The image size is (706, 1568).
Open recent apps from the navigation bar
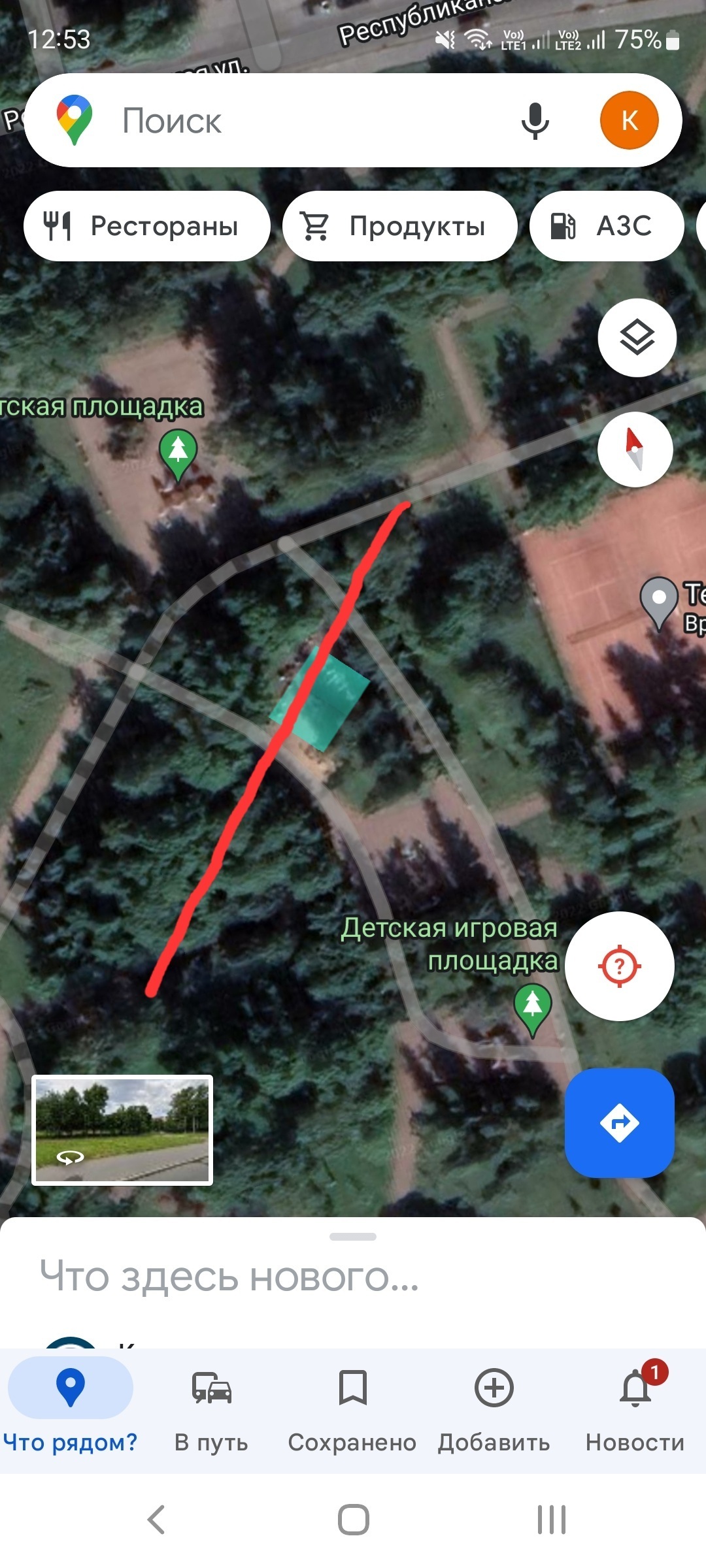[551, 1519]
